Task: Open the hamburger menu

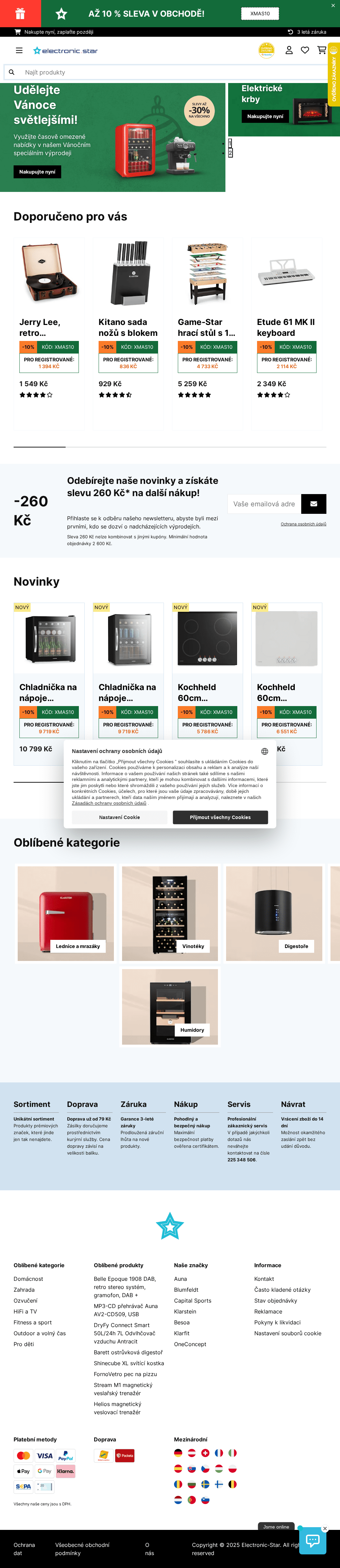Action: tap(19, 50)
